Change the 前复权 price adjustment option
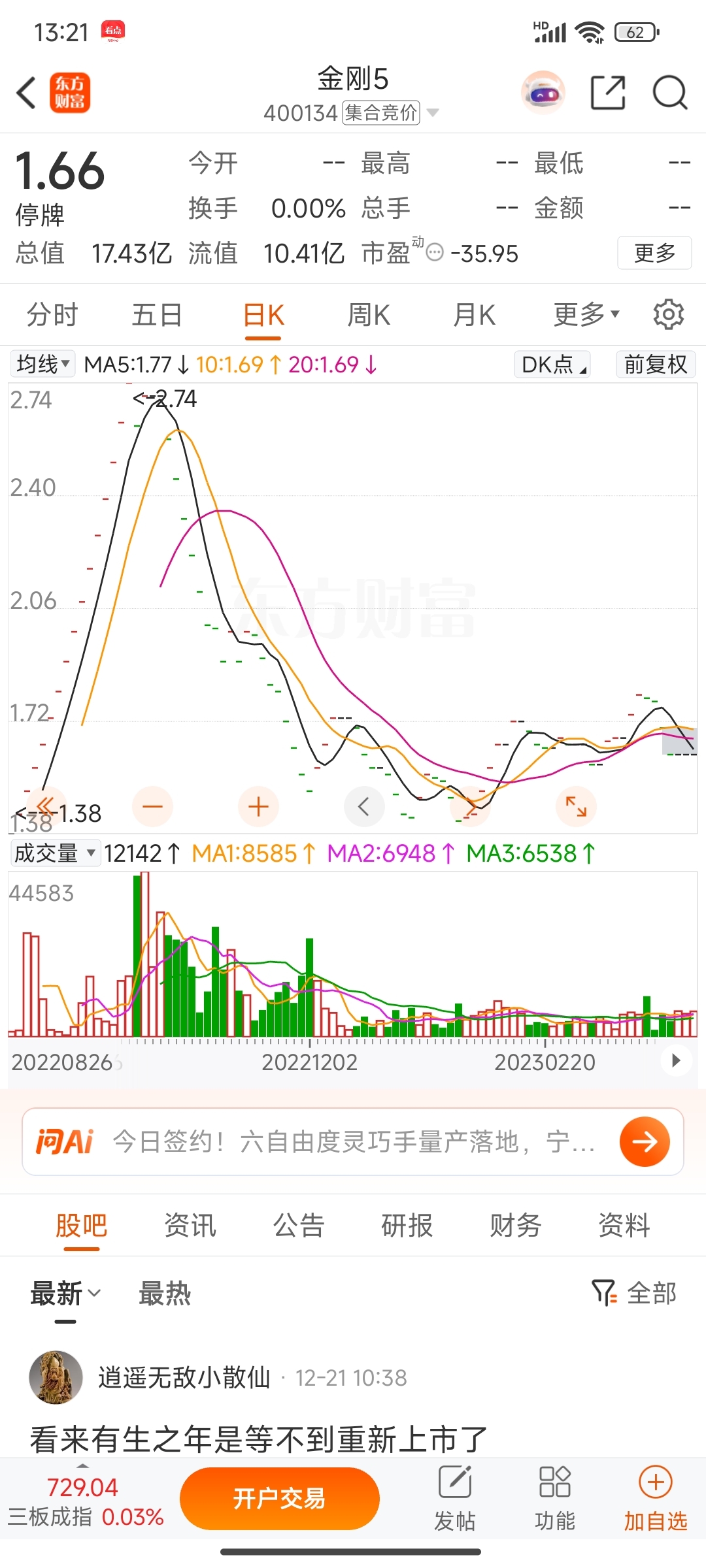The height and width of the screenshot is (1568, 706). pos(655,364)
